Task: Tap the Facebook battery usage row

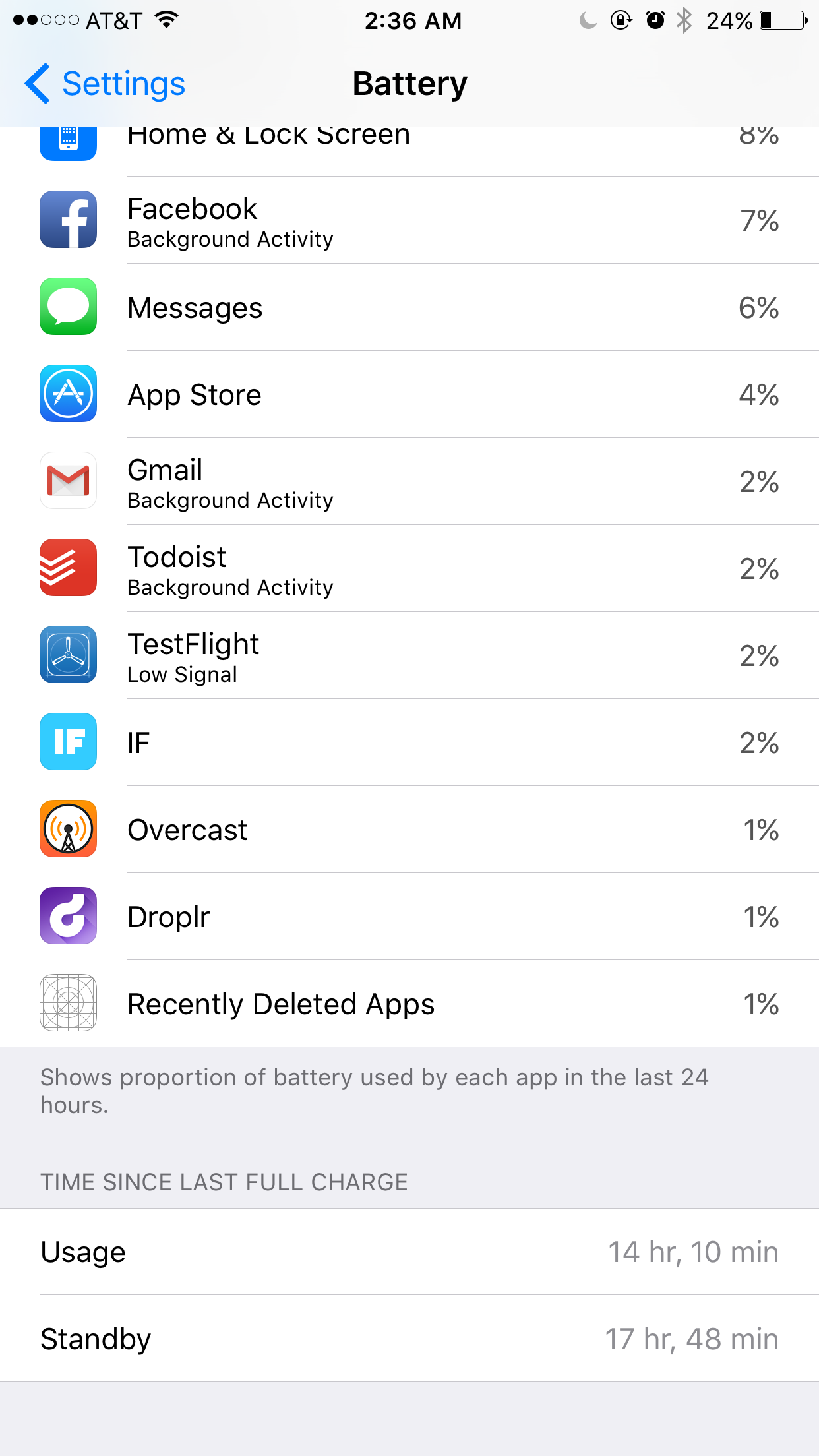Action: coord(409,220)
